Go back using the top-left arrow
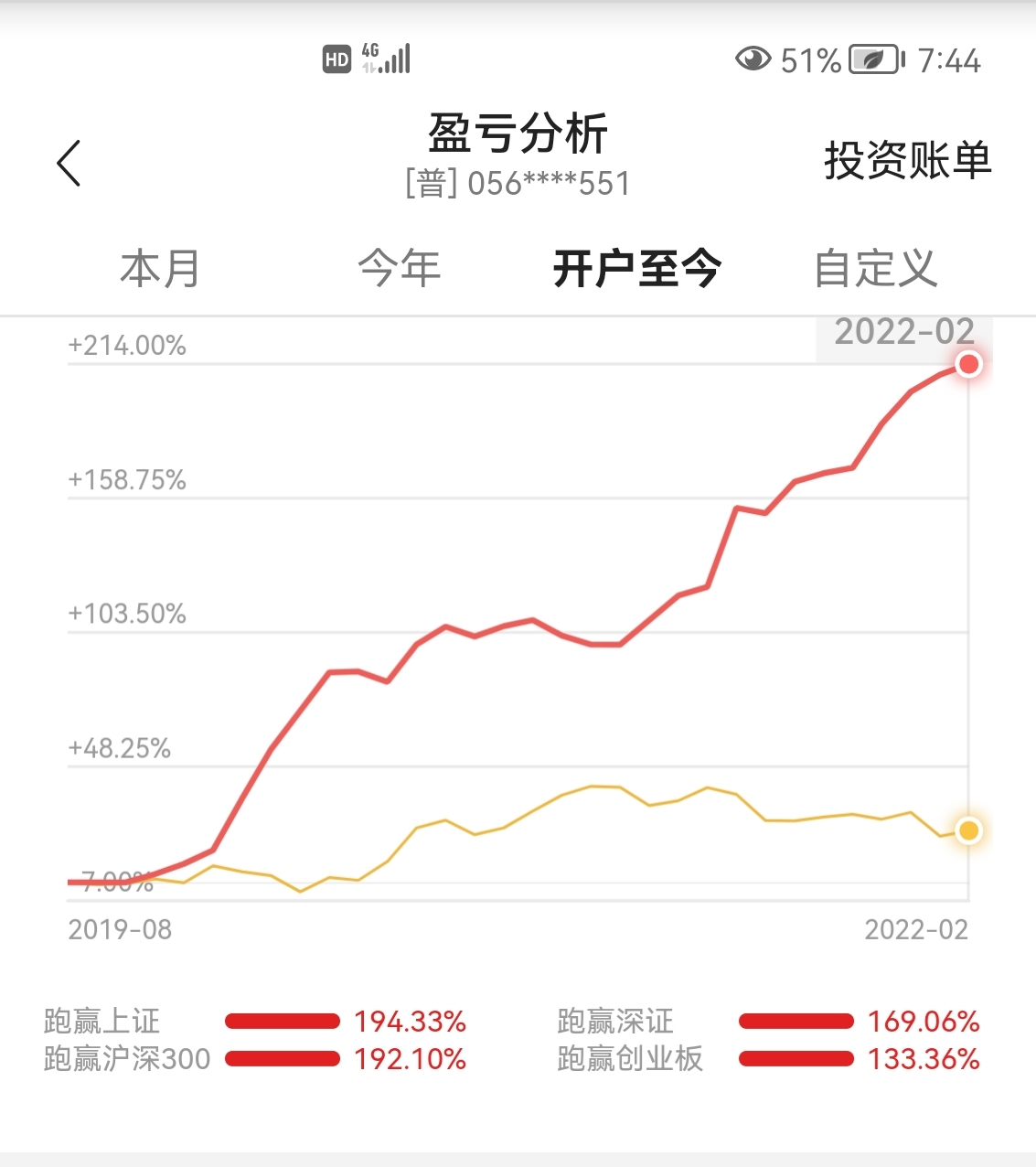The height and width of the screenshot is (1167, 1036). coord(69,164)
